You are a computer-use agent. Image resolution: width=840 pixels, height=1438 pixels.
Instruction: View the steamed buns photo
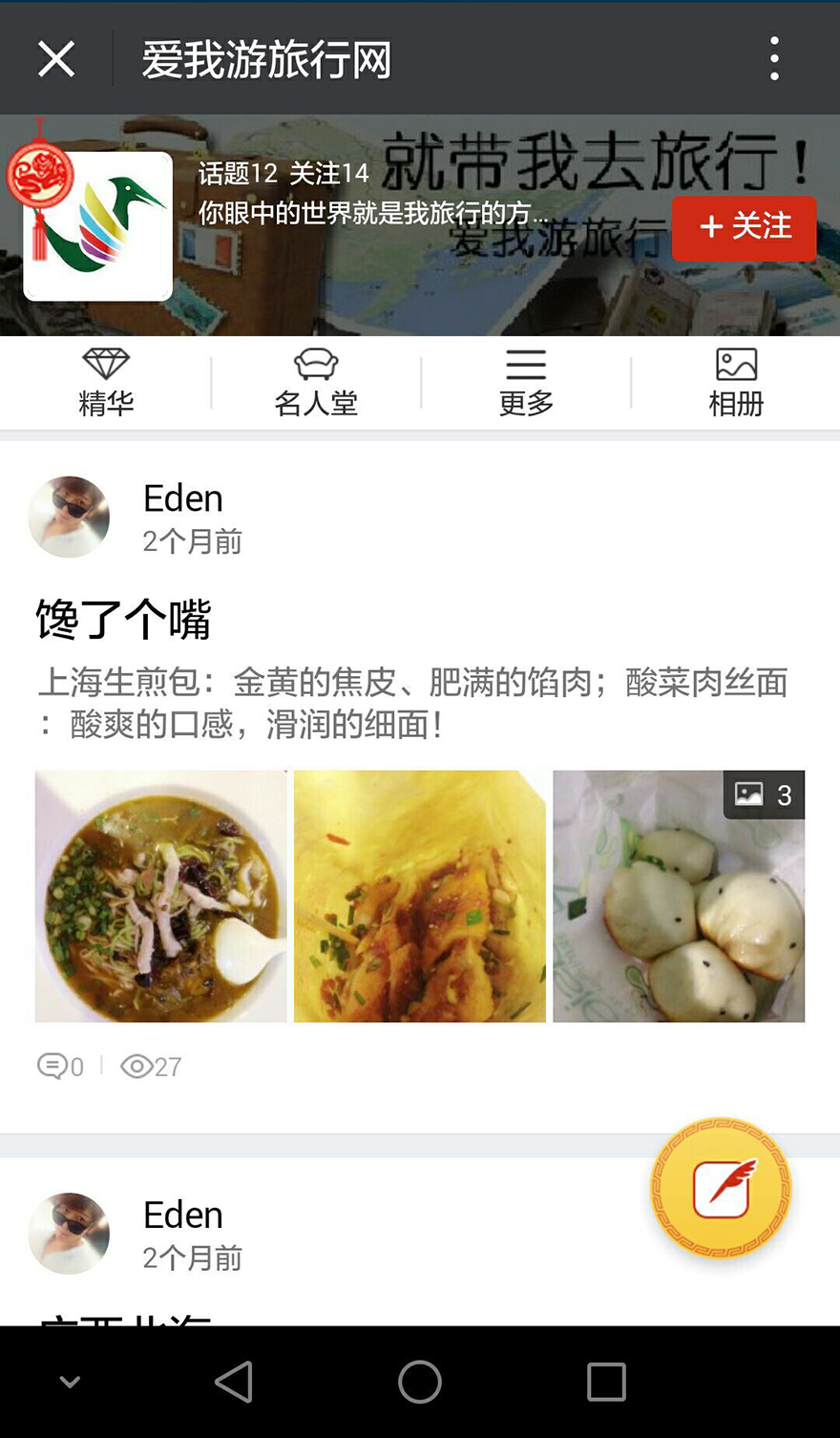679,896
